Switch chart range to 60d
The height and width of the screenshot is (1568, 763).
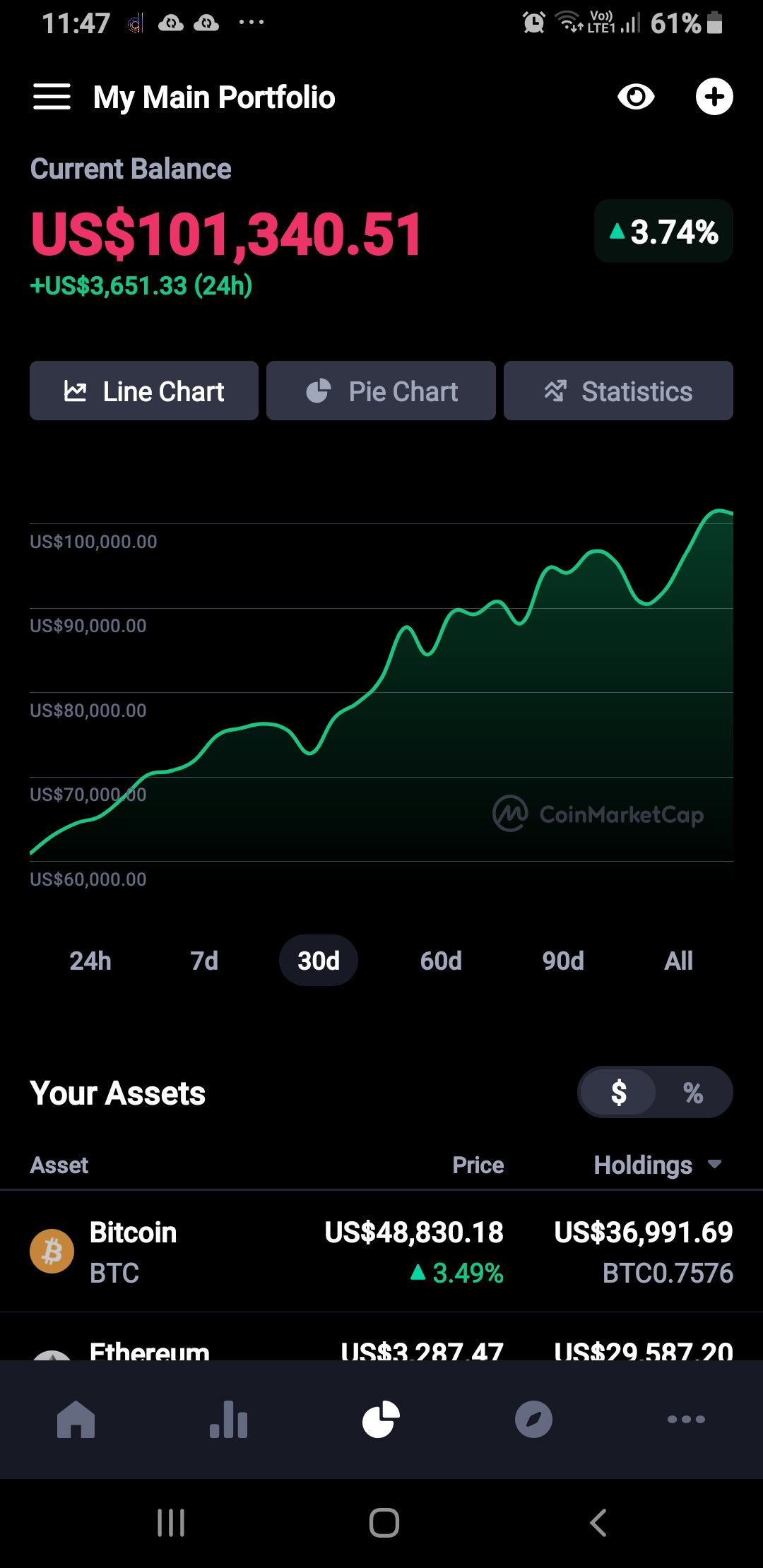coord(441,961)
